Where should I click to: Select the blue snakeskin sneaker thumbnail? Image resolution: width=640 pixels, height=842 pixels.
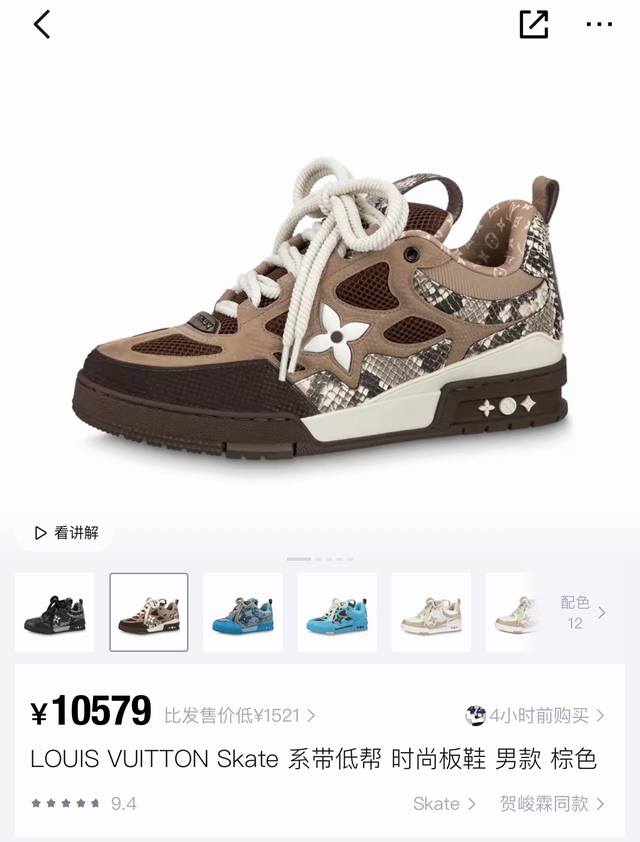[243, 612]
